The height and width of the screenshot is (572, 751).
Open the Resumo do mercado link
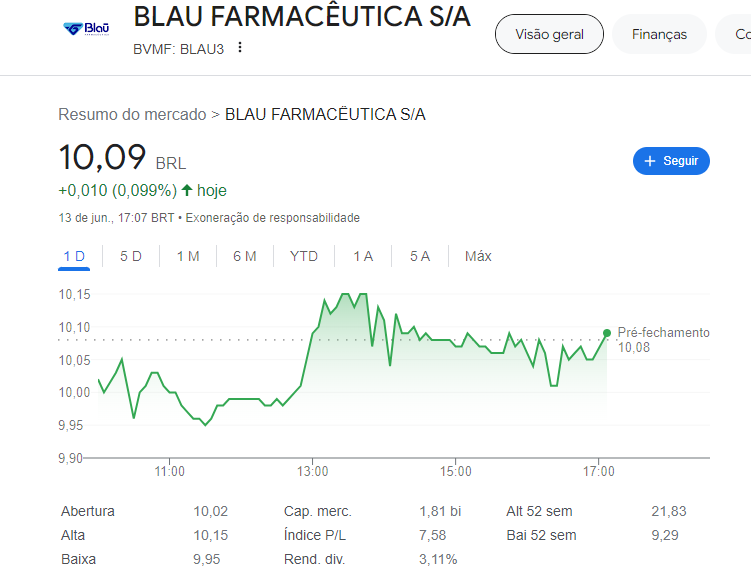click(132, 114)
